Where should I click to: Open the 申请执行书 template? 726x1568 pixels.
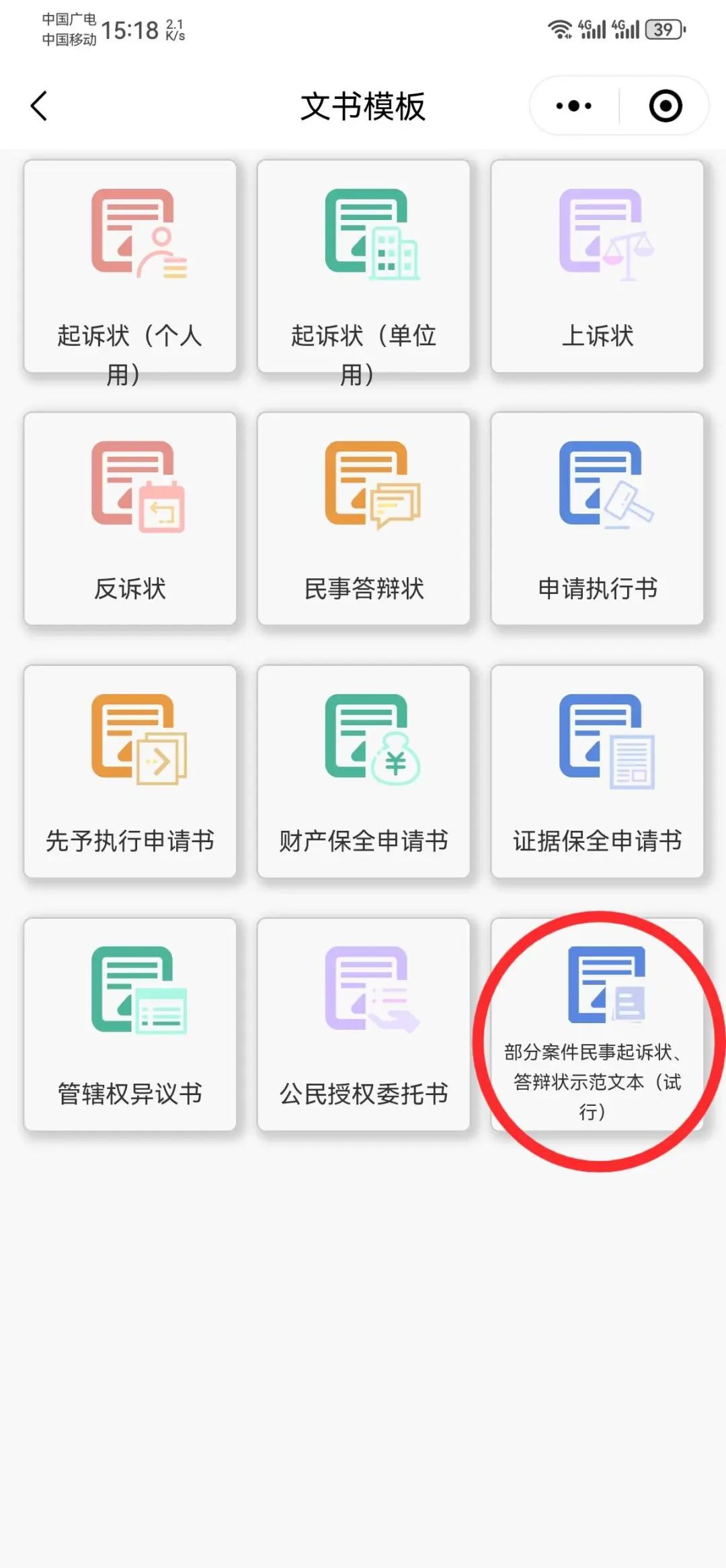tap(597, 519)
